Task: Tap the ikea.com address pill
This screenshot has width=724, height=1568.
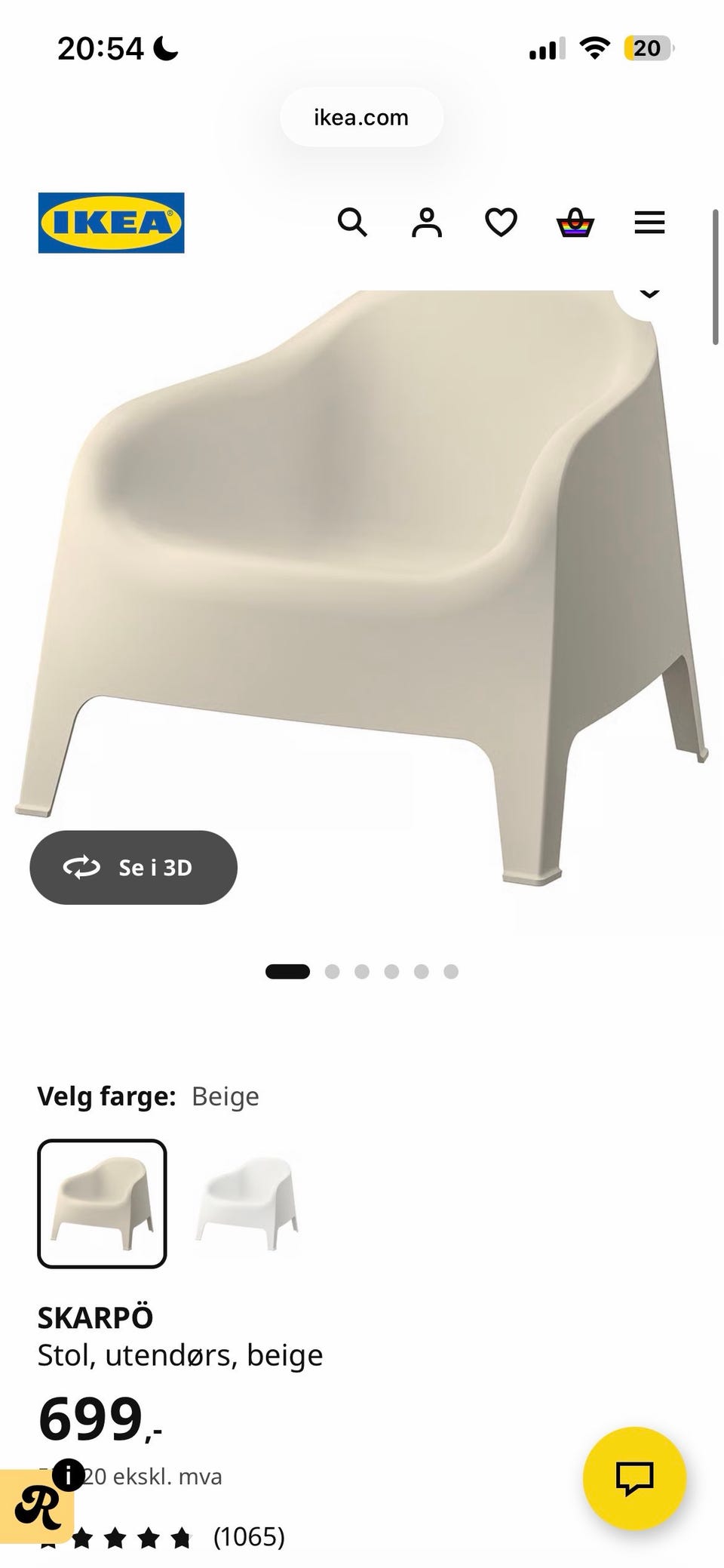Action: (361, 117)
